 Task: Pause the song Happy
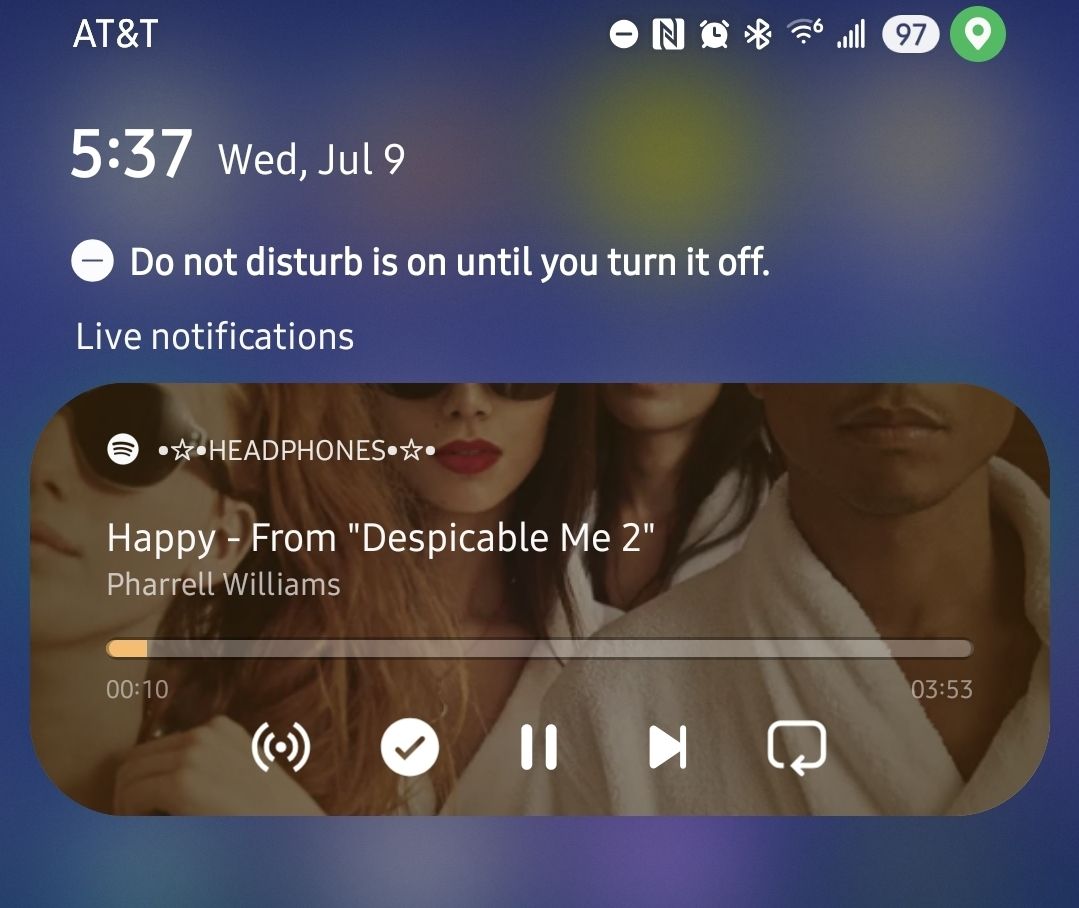pyautogui.click(x=538, y=747)
